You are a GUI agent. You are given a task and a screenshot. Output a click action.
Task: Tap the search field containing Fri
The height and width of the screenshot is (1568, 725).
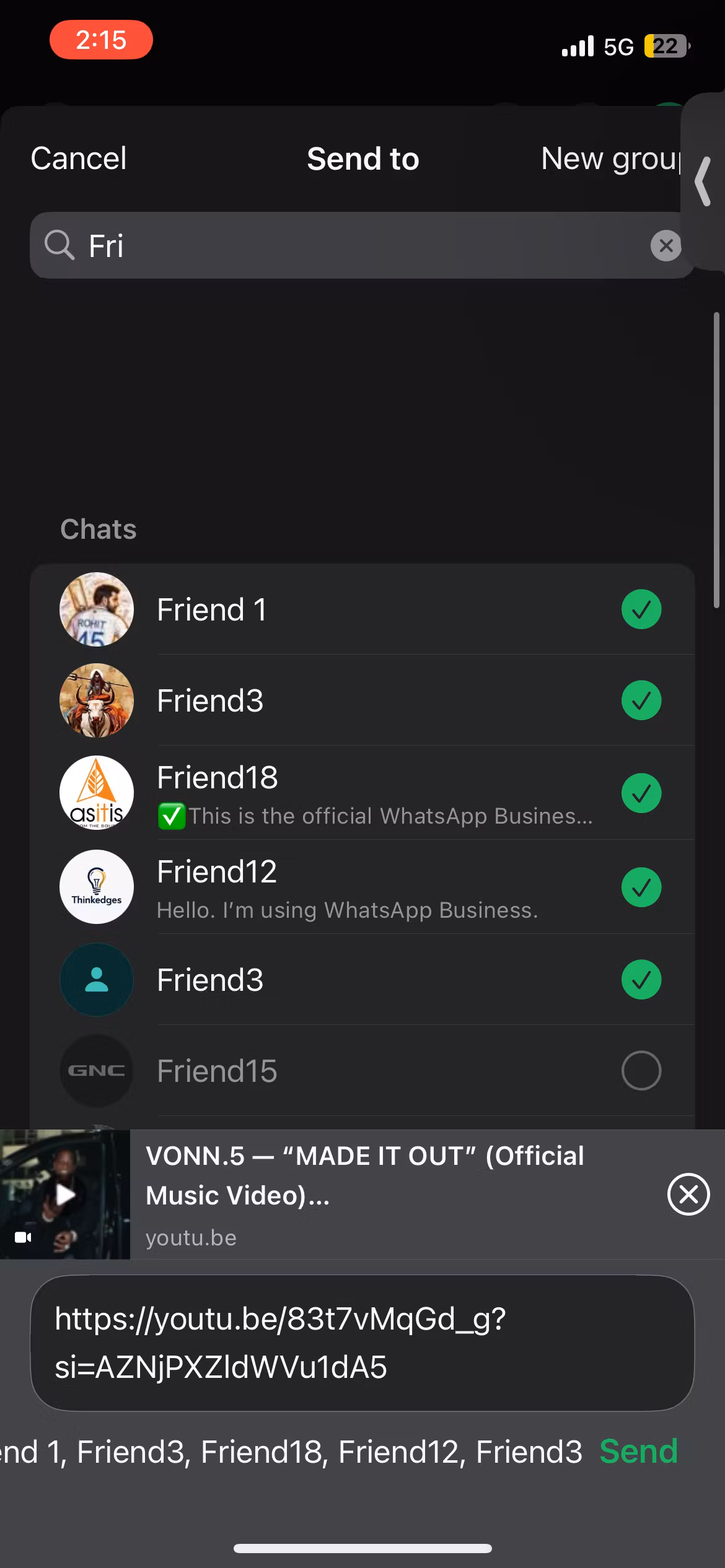click(362, 246)
